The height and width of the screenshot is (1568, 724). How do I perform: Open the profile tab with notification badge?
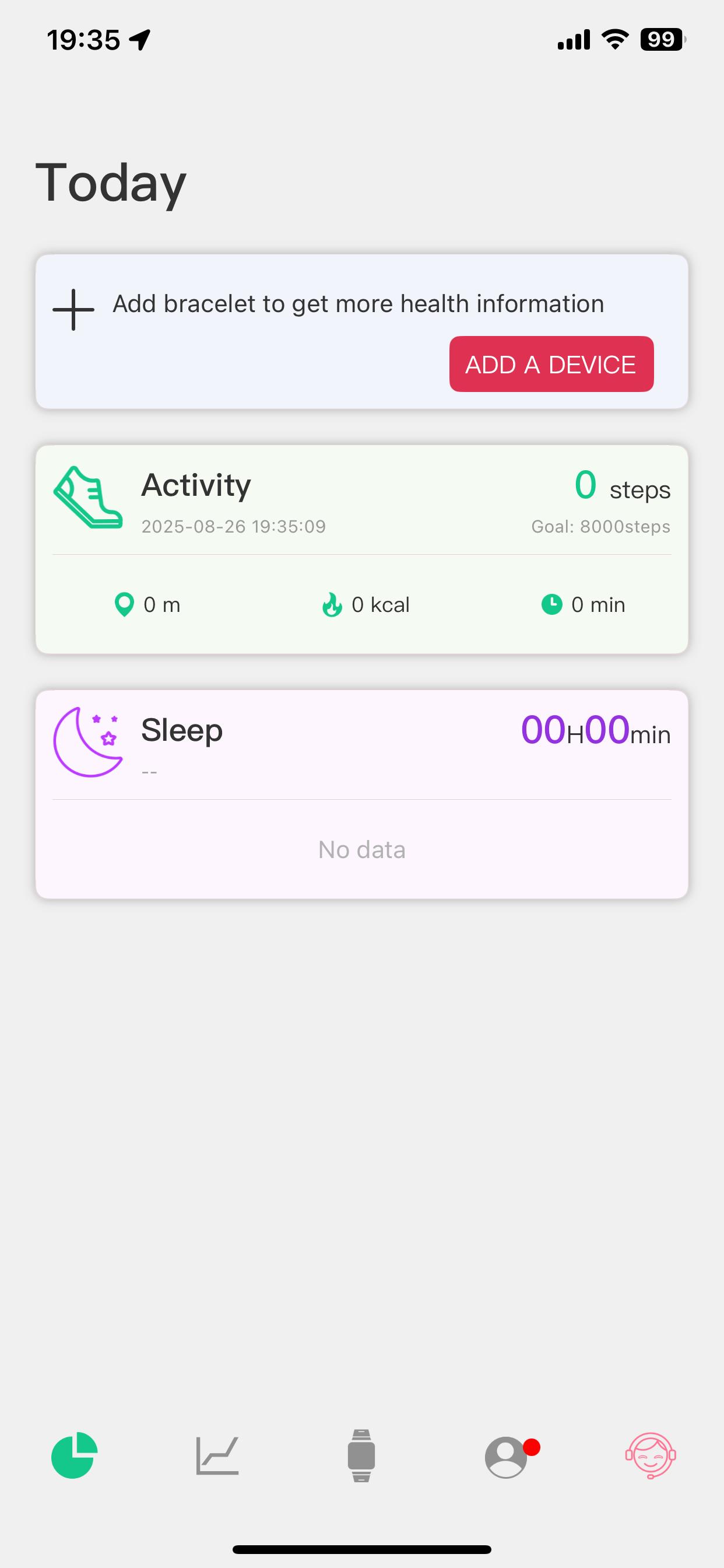point(506,1457)
